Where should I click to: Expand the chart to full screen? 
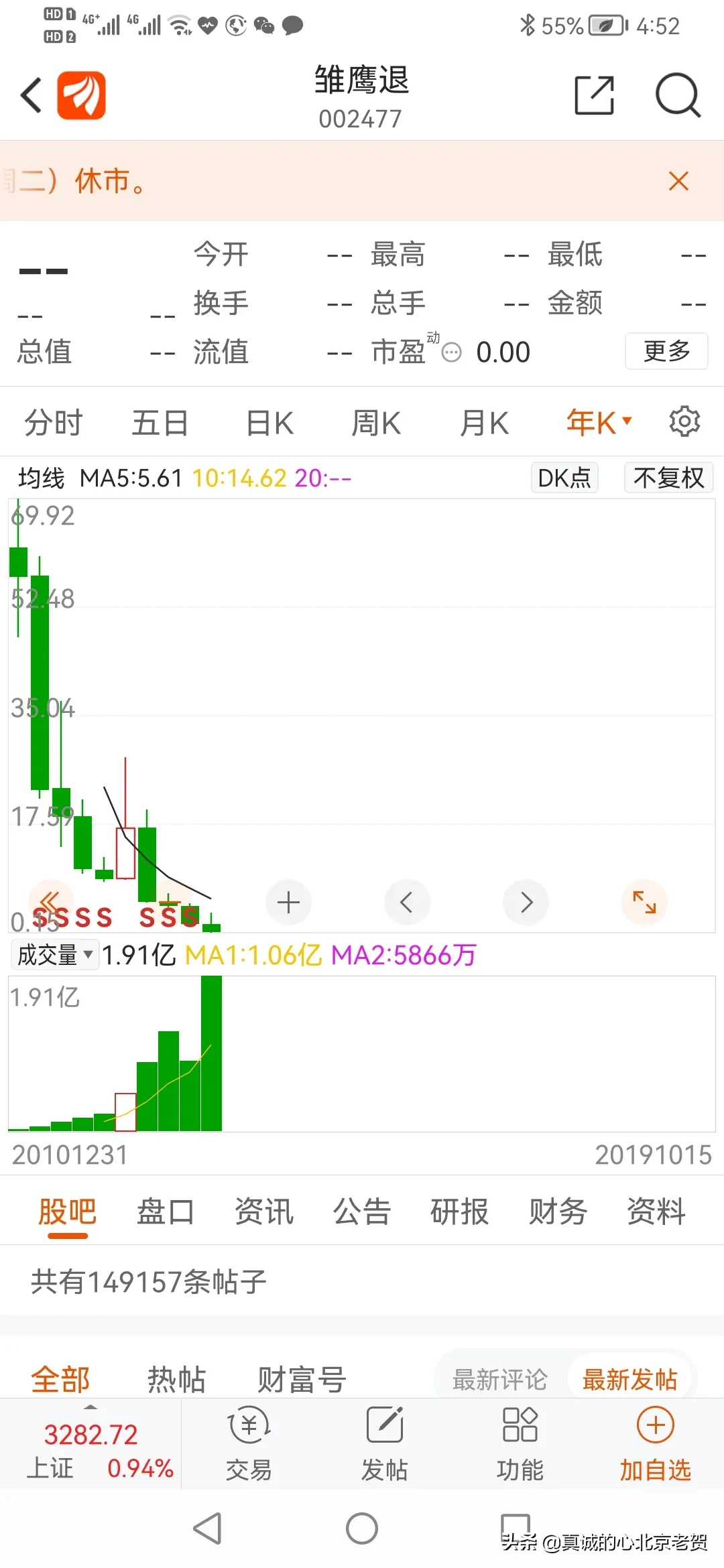644,903
